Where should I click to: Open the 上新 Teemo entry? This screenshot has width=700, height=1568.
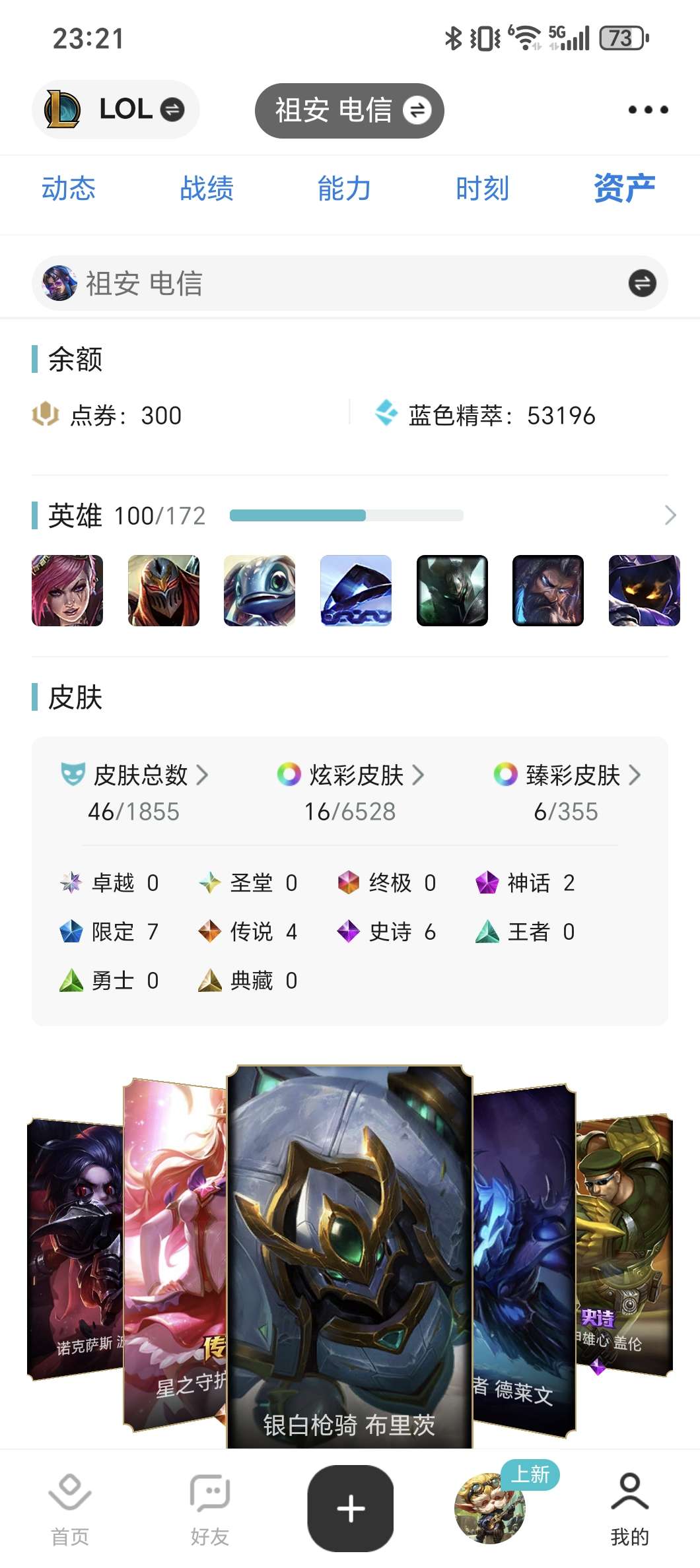490,1509
